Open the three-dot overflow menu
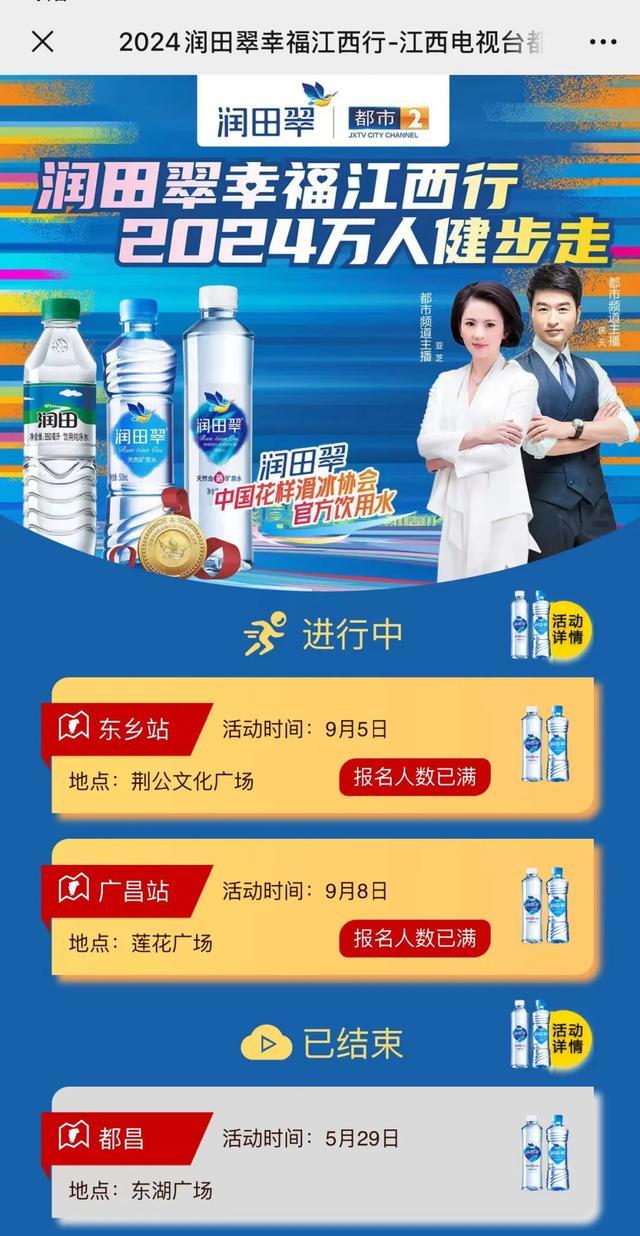Viewport: 640px width, 1236px height. coord(603,42)
